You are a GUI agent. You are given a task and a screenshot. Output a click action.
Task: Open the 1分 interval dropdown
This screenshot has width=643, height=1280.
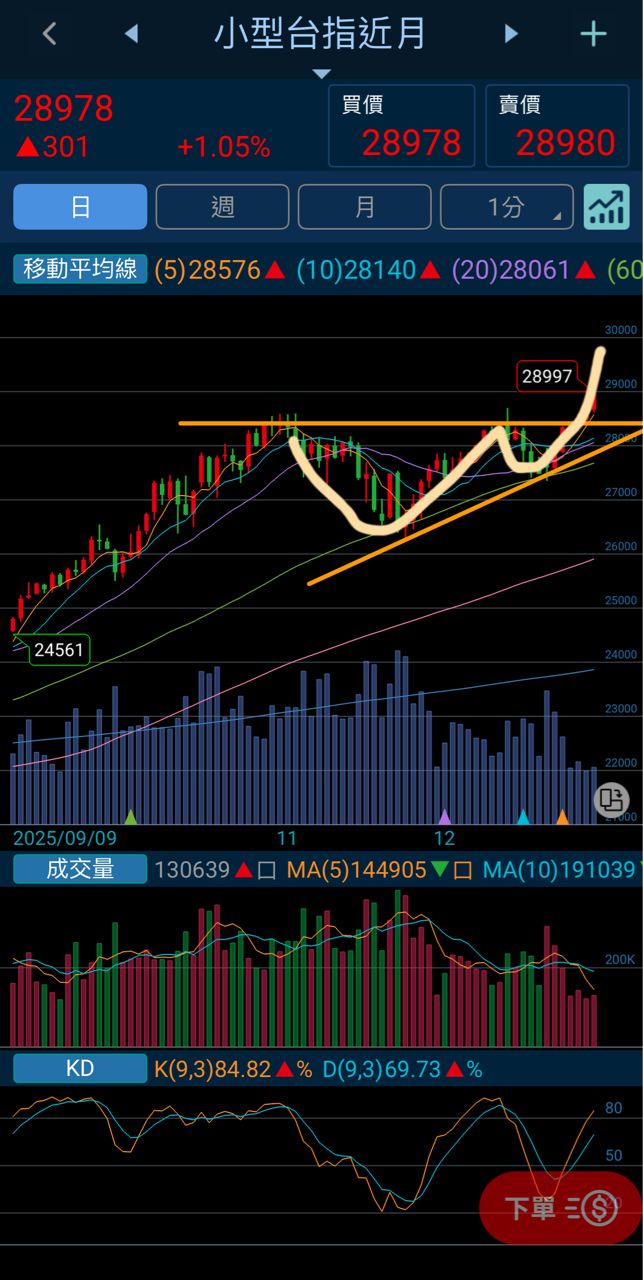click(x=507, y=207)
